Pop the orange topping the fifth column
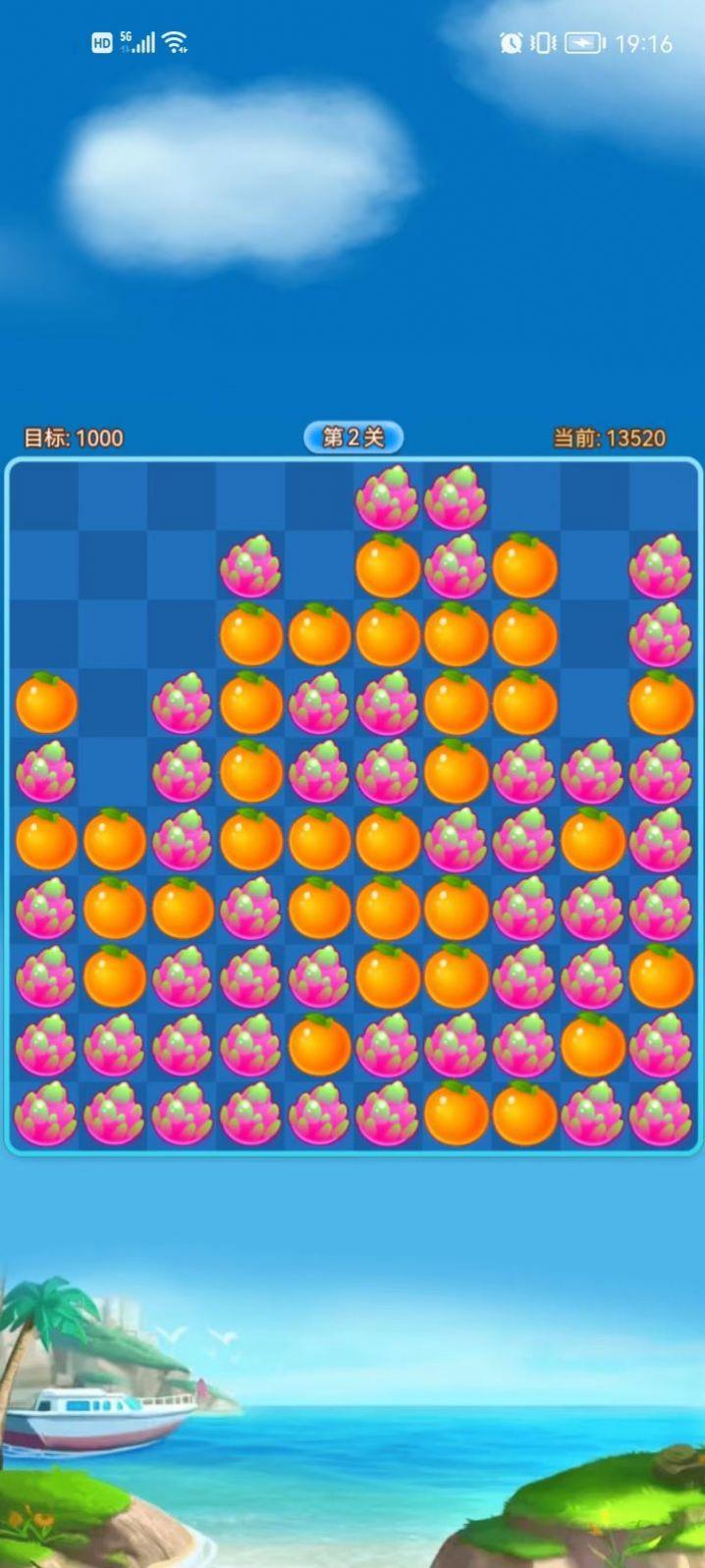 tap(319, 635)
